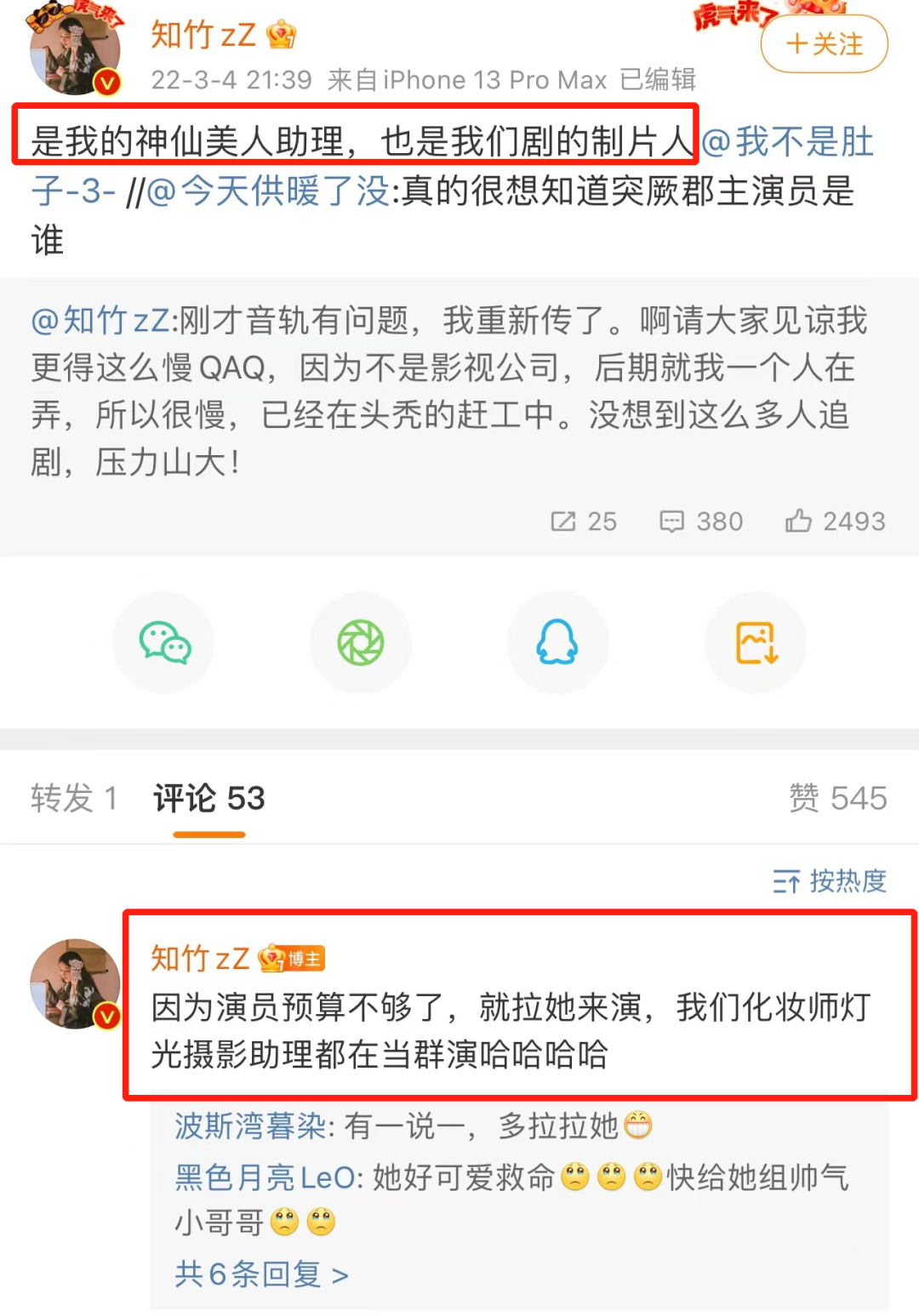919x1316 pixels.
Task: Share the post to WeChat
Action: pyautogui.click(x=164, y=643)
